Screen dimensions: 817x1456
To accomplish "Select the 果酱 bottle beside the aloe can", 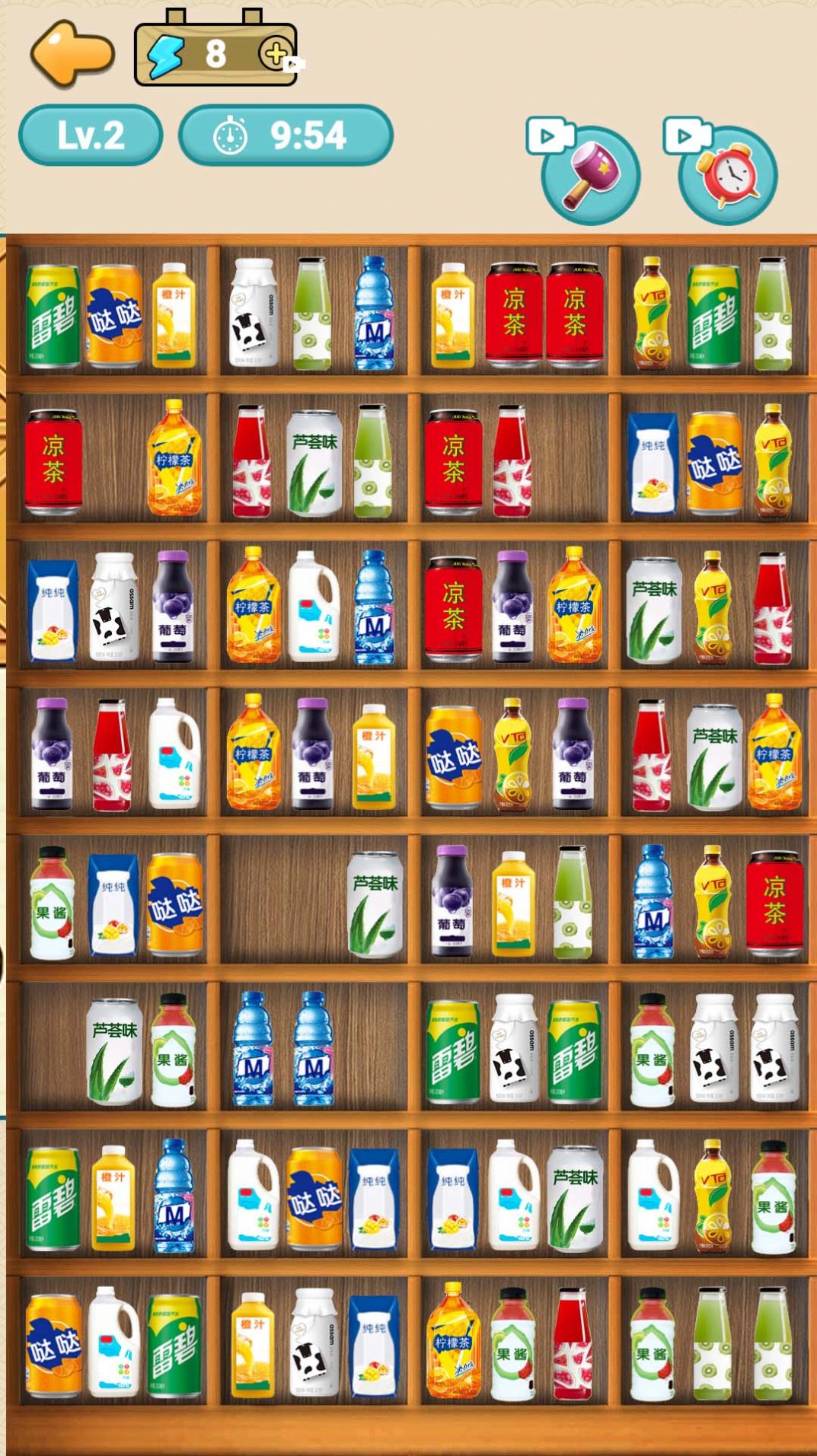I will (x=174, y=1050).
